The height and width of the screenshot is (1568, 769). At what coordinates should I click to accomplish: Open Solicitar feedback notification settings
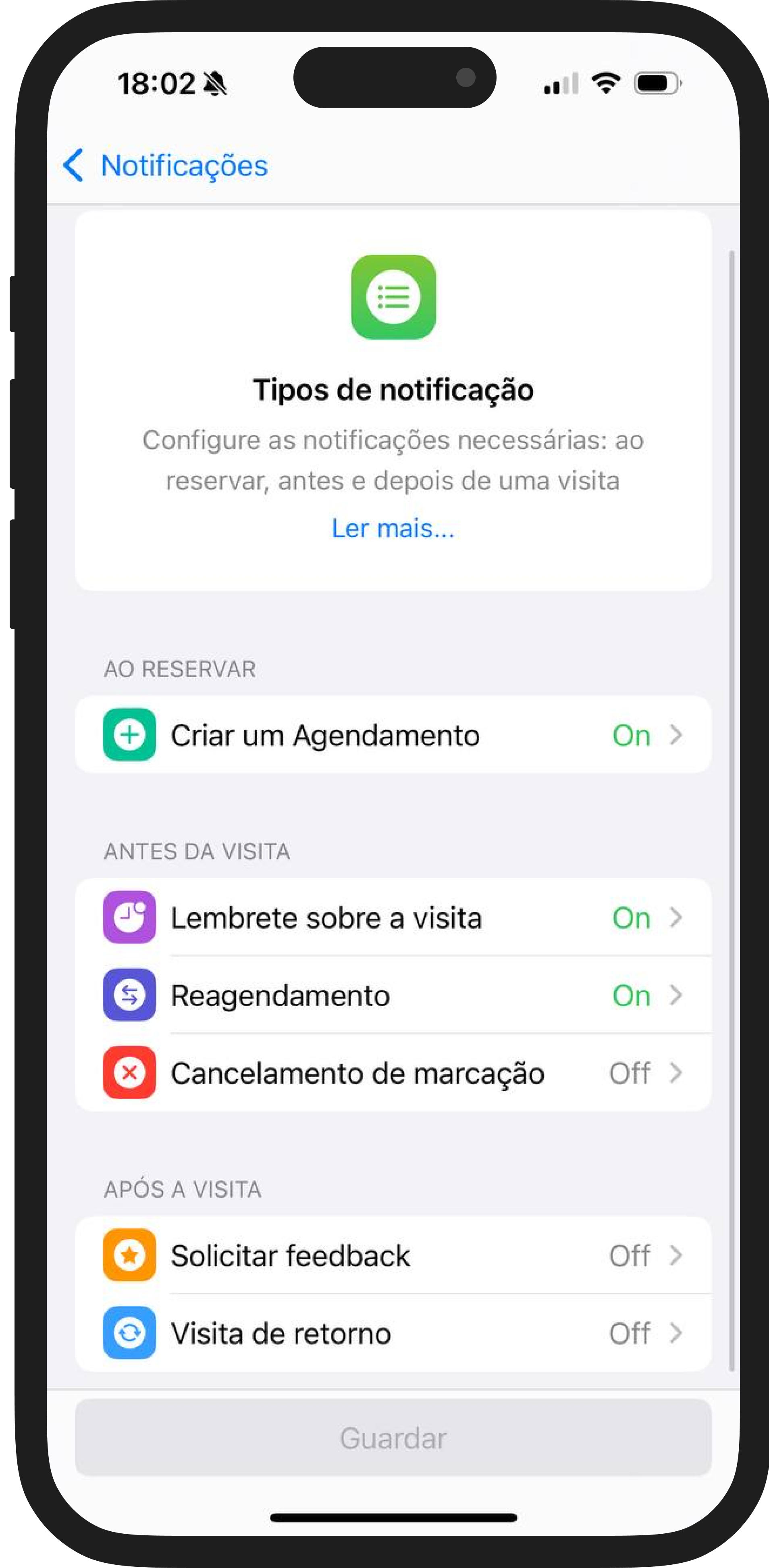point(393,1256)
